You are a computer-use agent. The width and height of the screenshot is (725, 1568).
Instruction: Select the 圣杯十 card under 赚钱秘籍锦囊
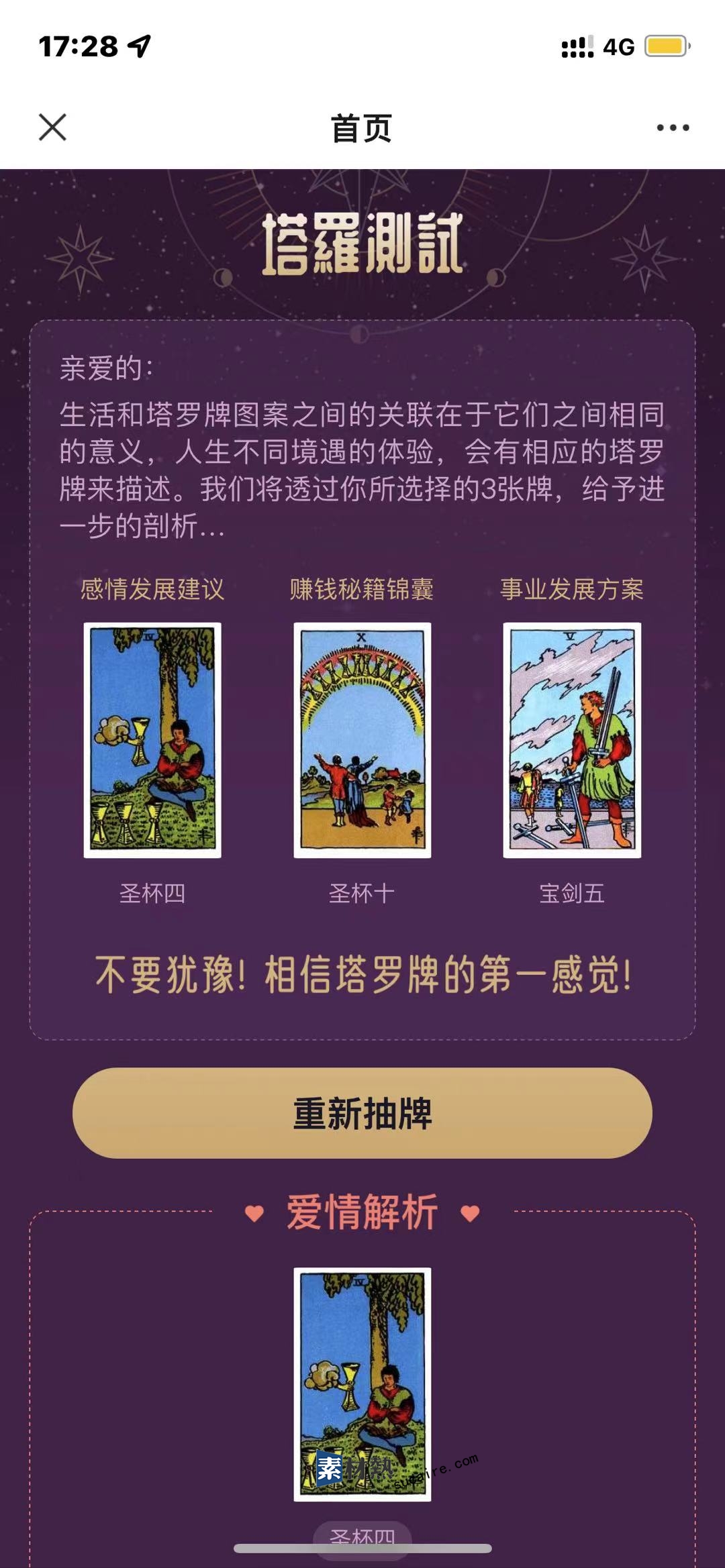point(362,740)
